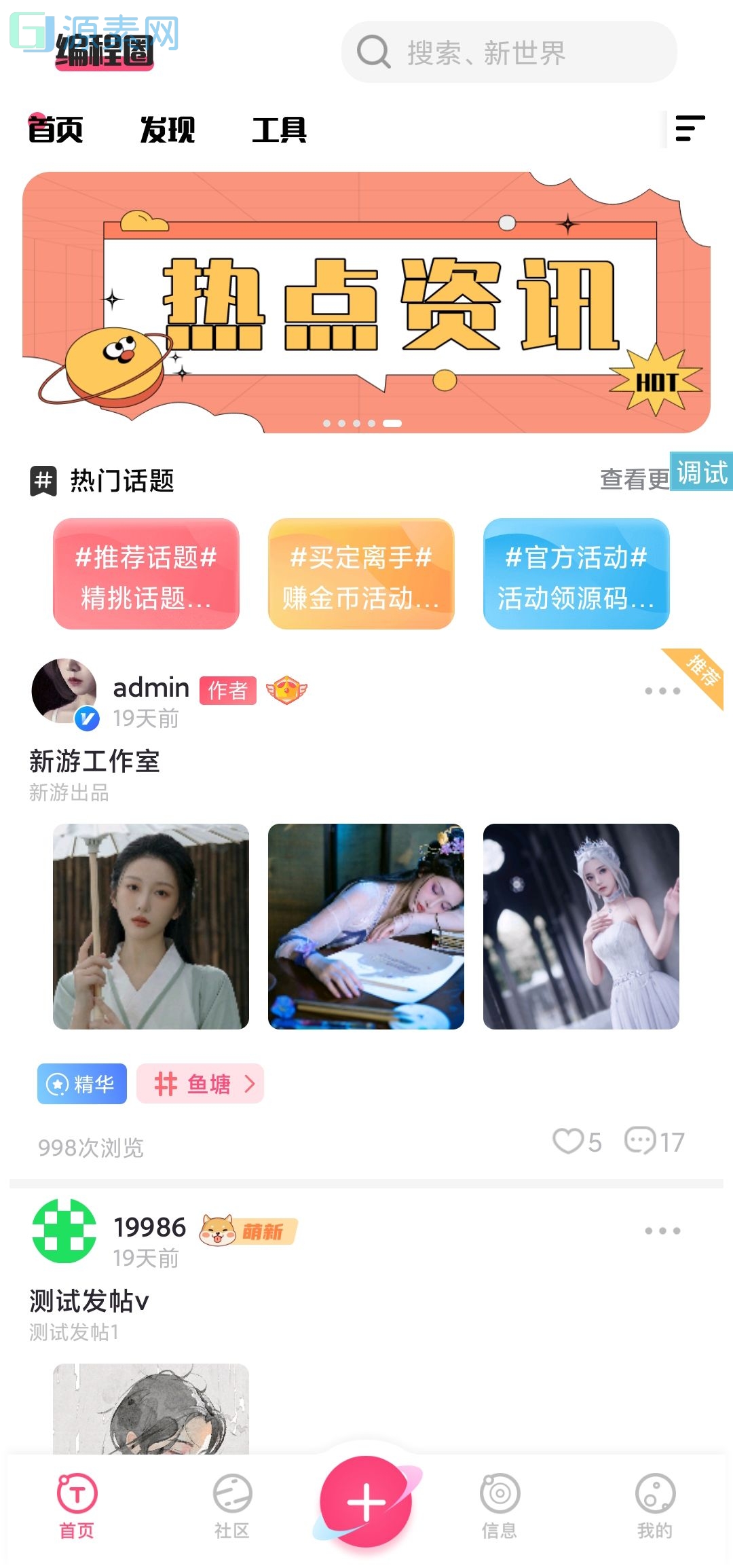Expand the 鱼塘 topic via its chevron
This screenshot has height=1568, width=733.
(249, 1084)
